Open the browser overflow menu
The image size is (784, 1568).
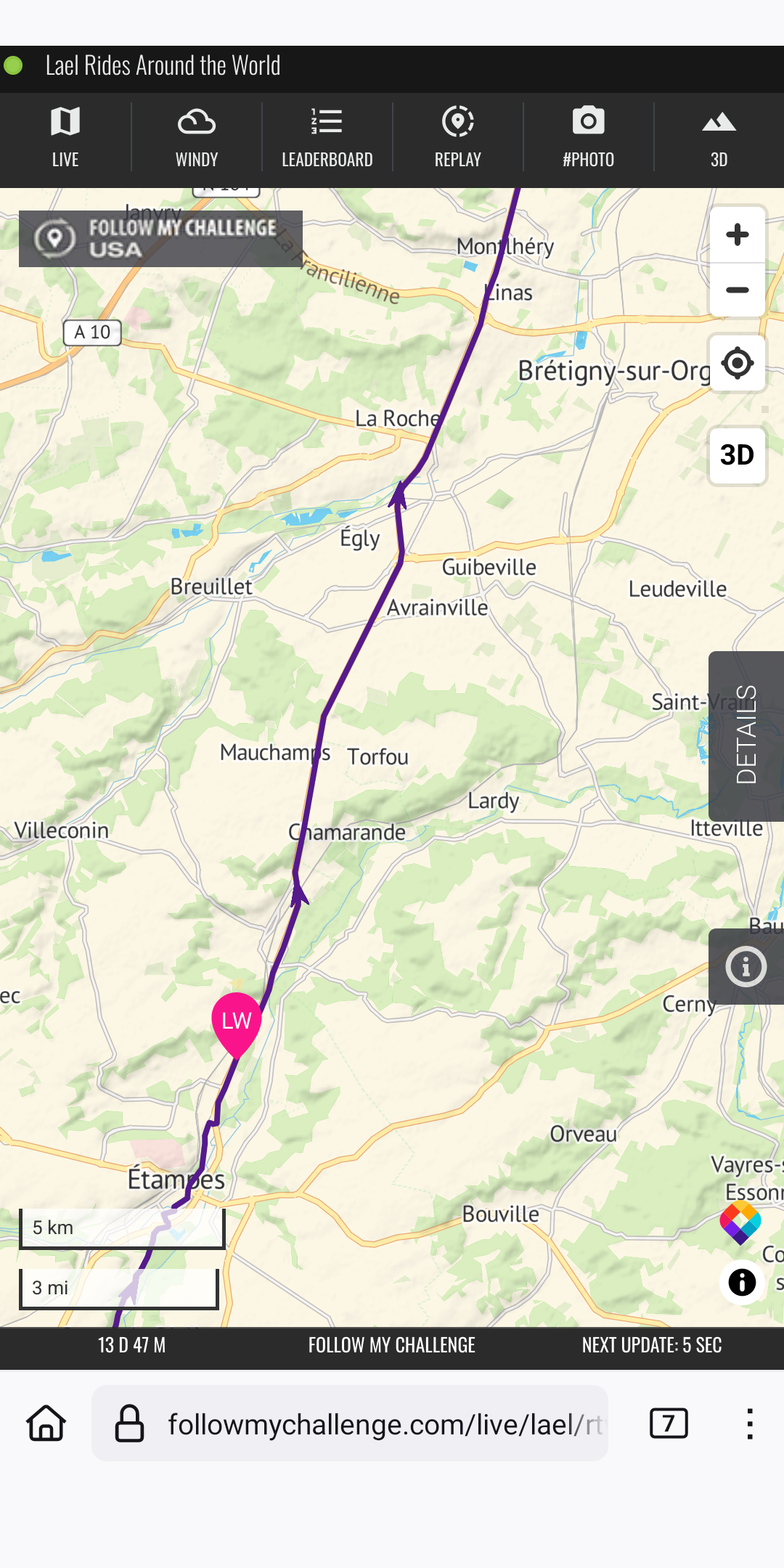(750, 1423)
